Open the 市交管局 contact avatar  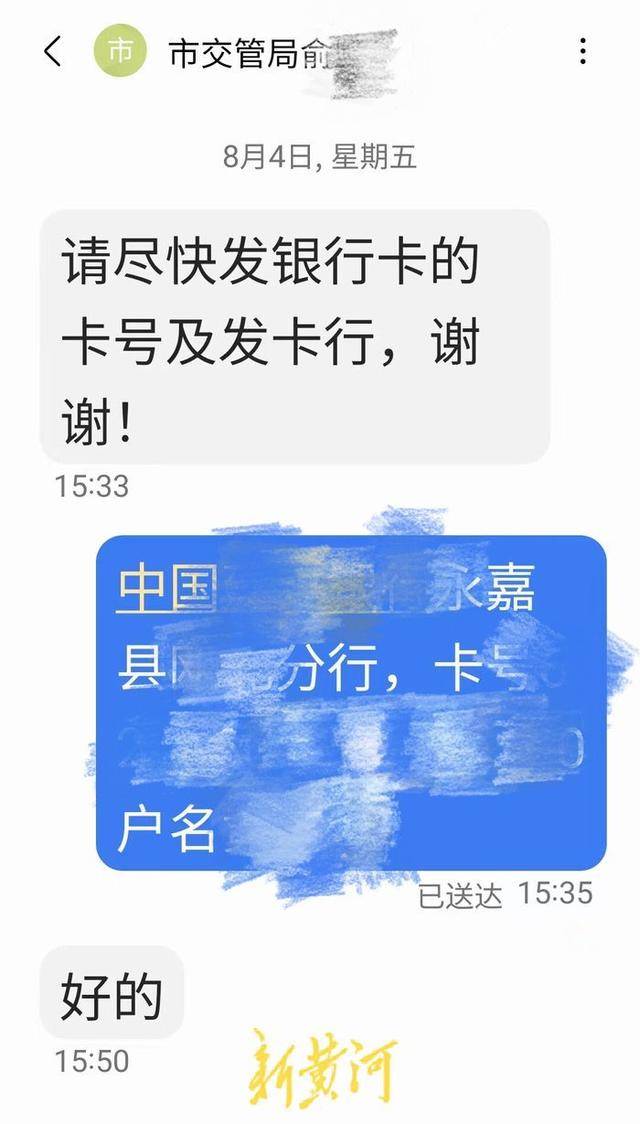[x=120, y=52]
